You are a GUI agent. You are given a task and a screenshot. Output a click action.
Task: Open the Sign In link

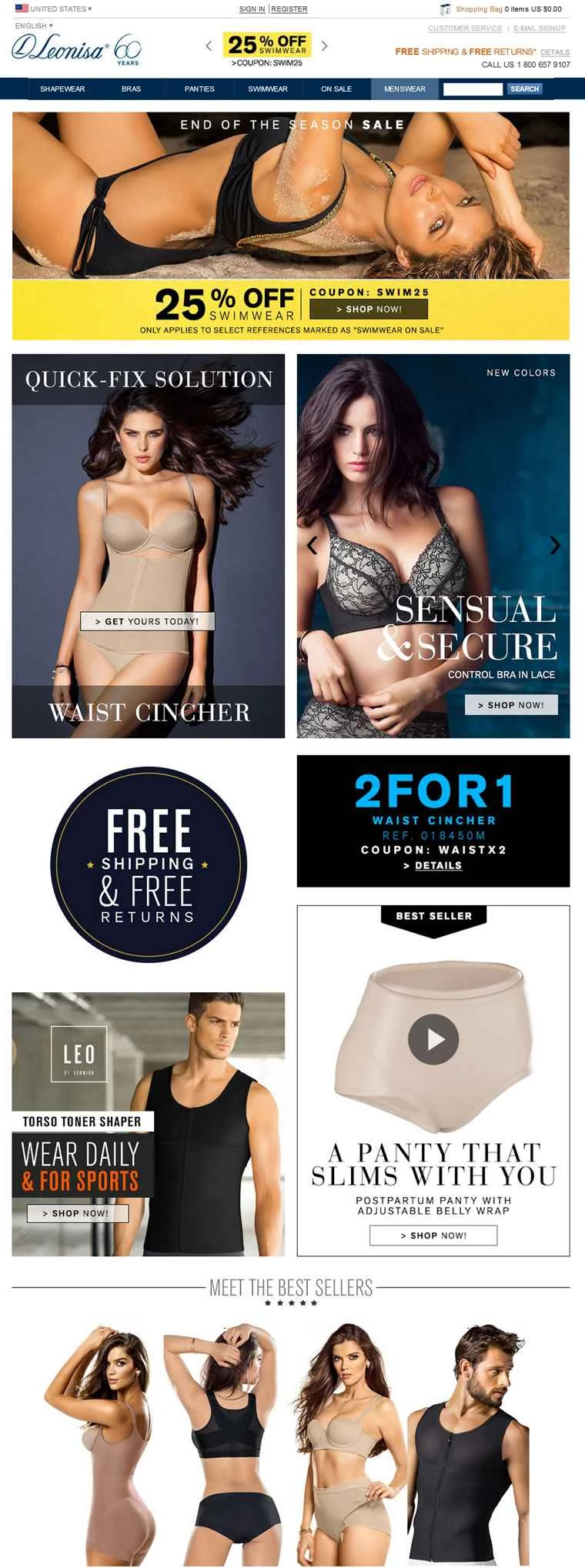tap(252, 9)
